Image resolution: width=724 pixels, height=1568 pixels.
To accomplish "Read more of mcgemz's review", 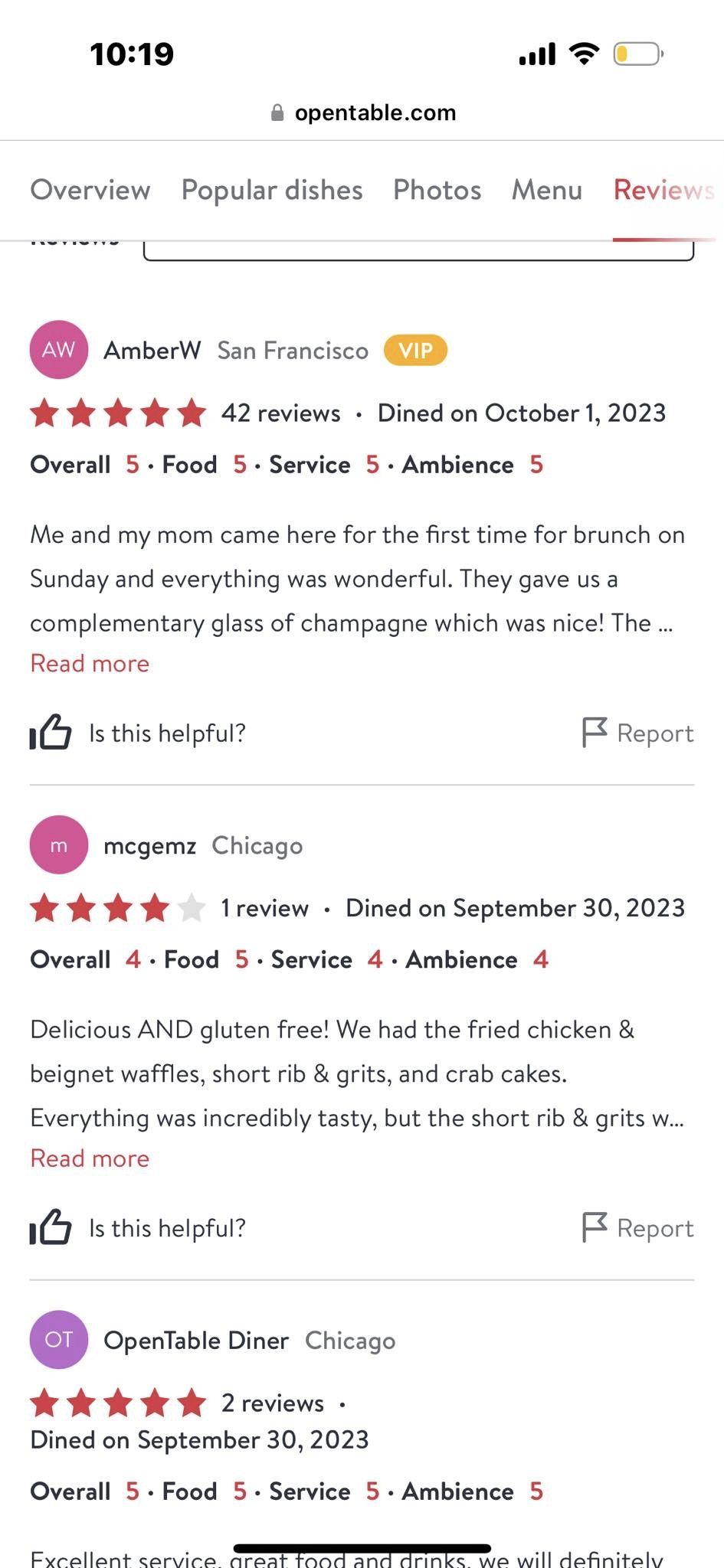I will (90, 1158).
